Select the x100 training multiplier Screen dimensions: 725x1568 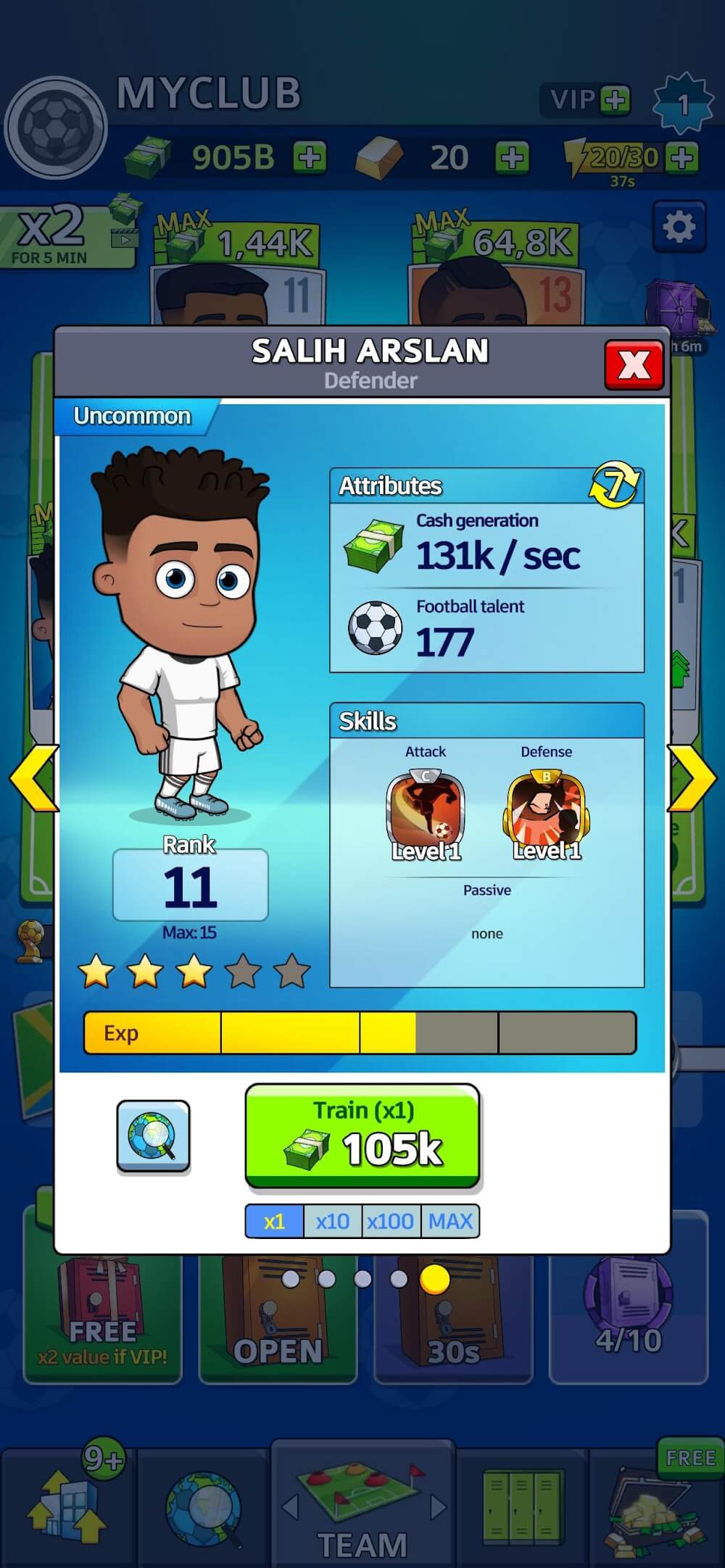(391, 1222)
